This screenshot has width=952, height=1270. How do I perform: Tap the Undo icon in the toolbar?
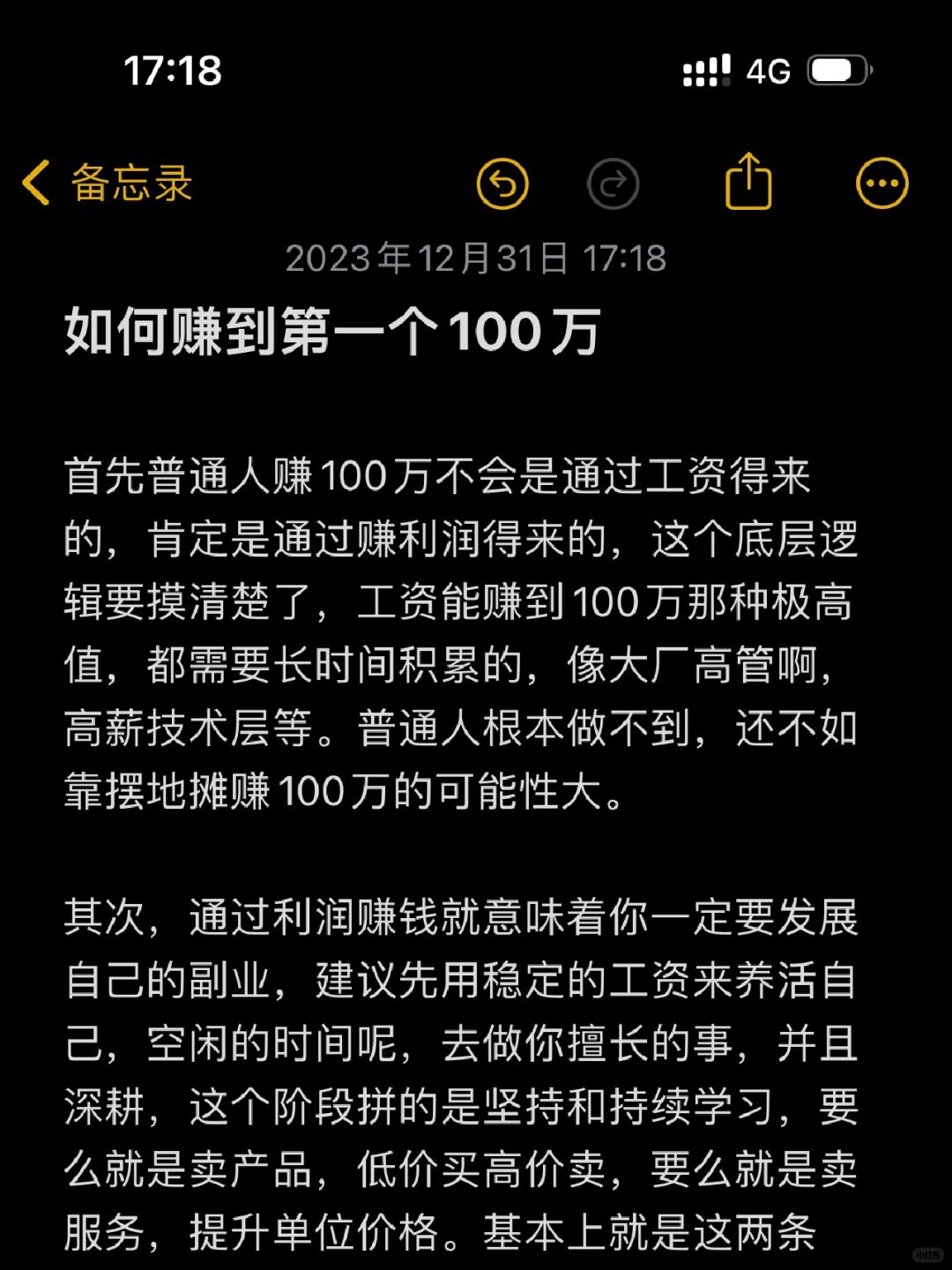point(503,183)
